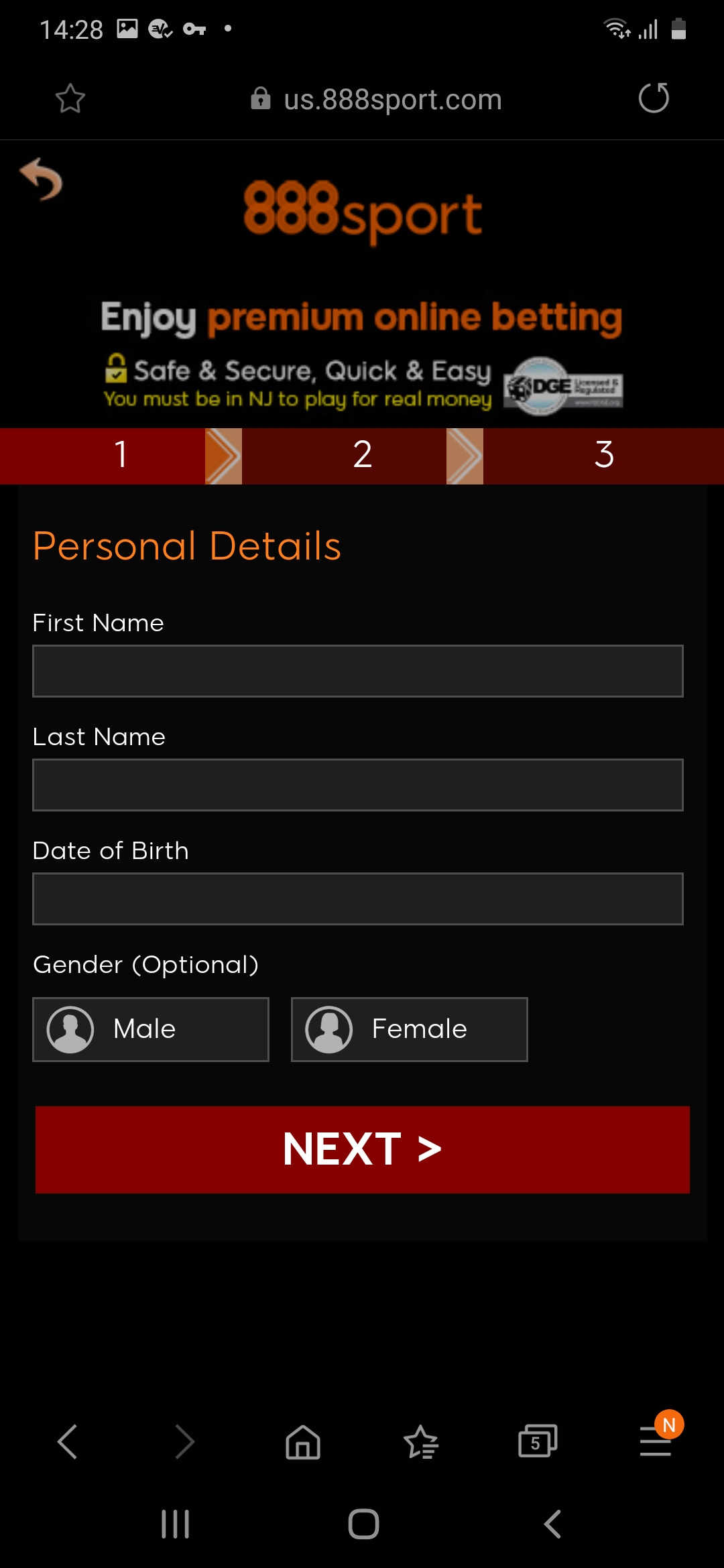Screen dimensions: 724x1568
Task: Open browser bookmarks list
Action: (x=421, y=1441)
